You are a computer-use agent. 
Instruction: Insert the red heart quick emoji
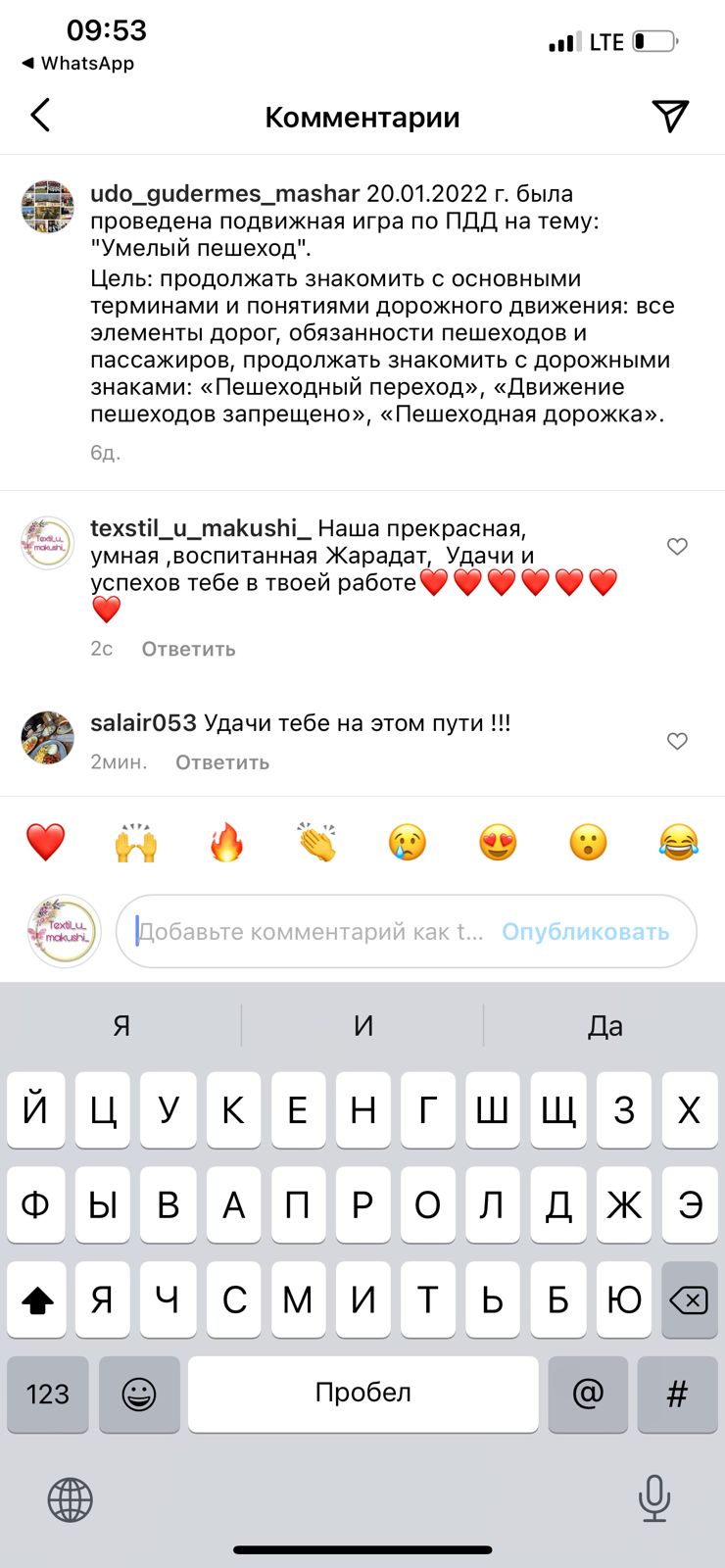click(x=45, y=842)
